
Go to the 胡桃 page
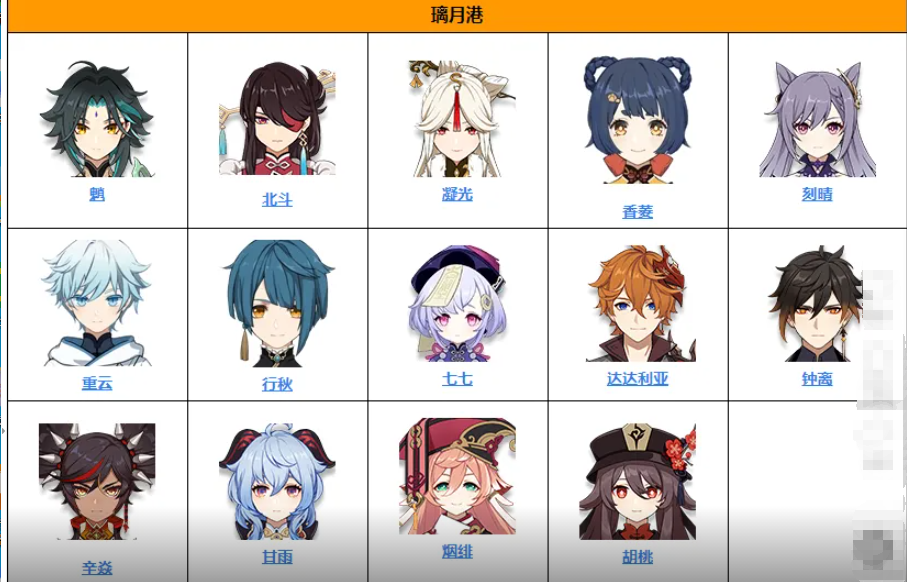pyautogui.click(x=637, y=556)
